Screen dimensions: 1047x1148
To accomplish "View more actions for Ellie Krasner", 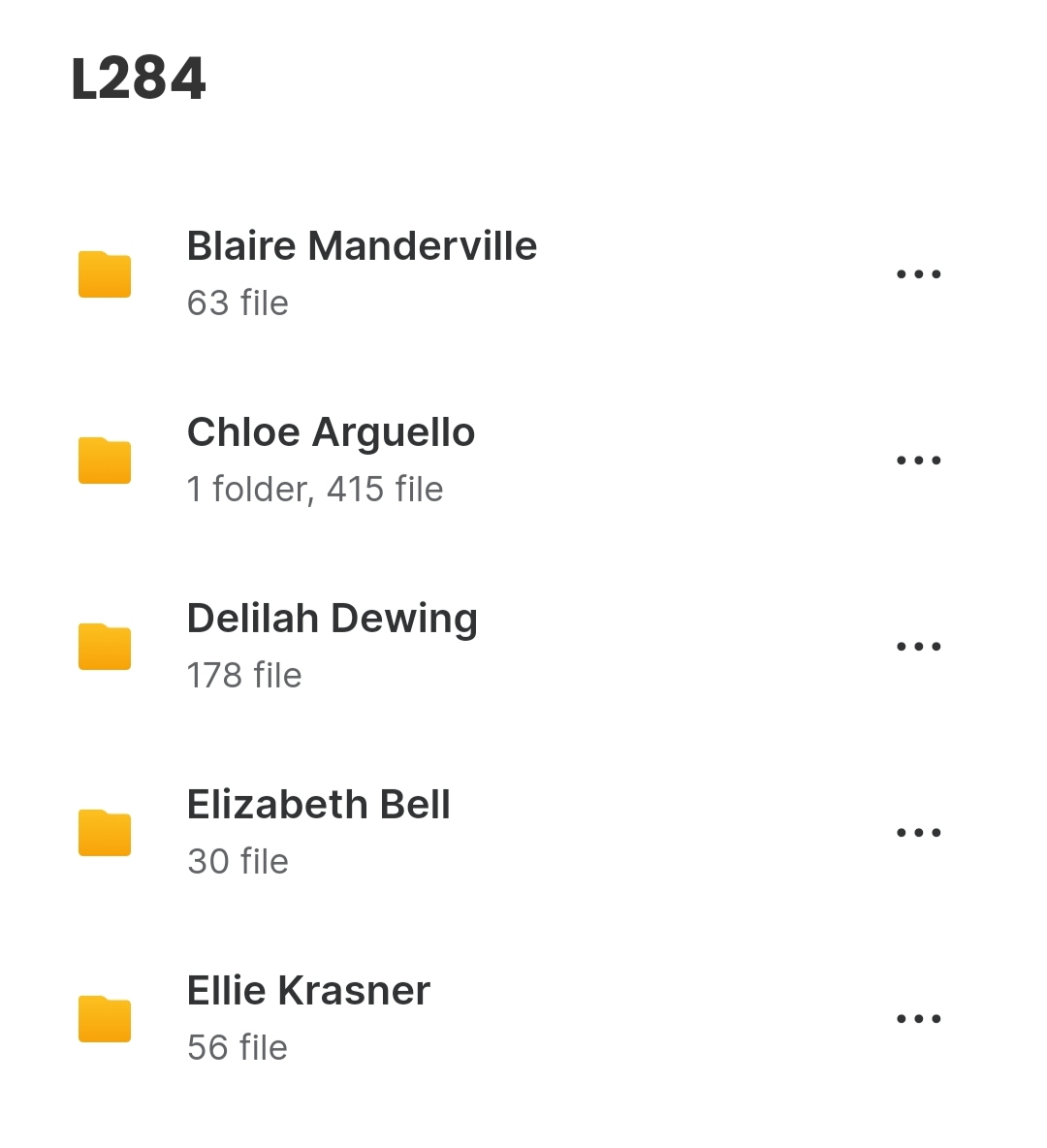I will point(918,1019).
